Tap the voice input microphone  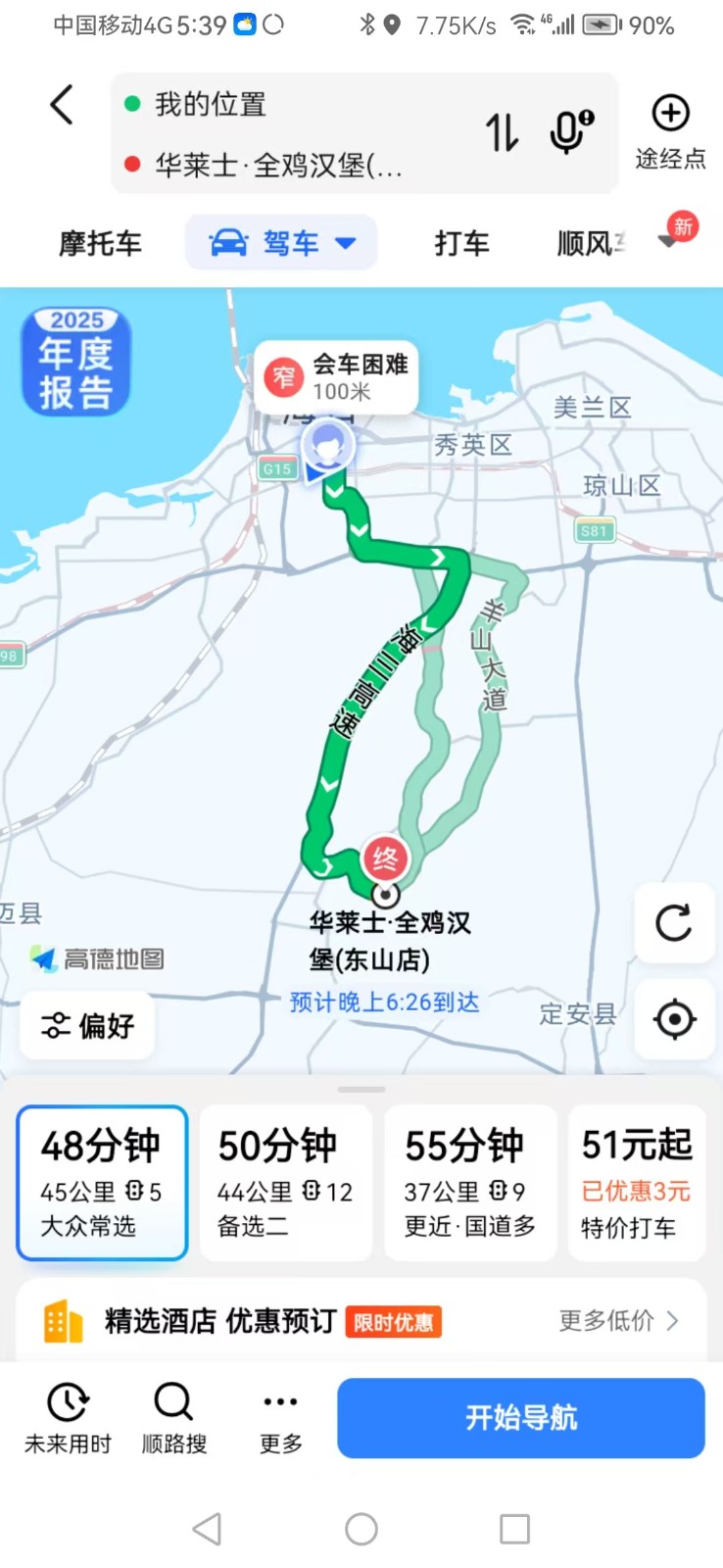571,131
